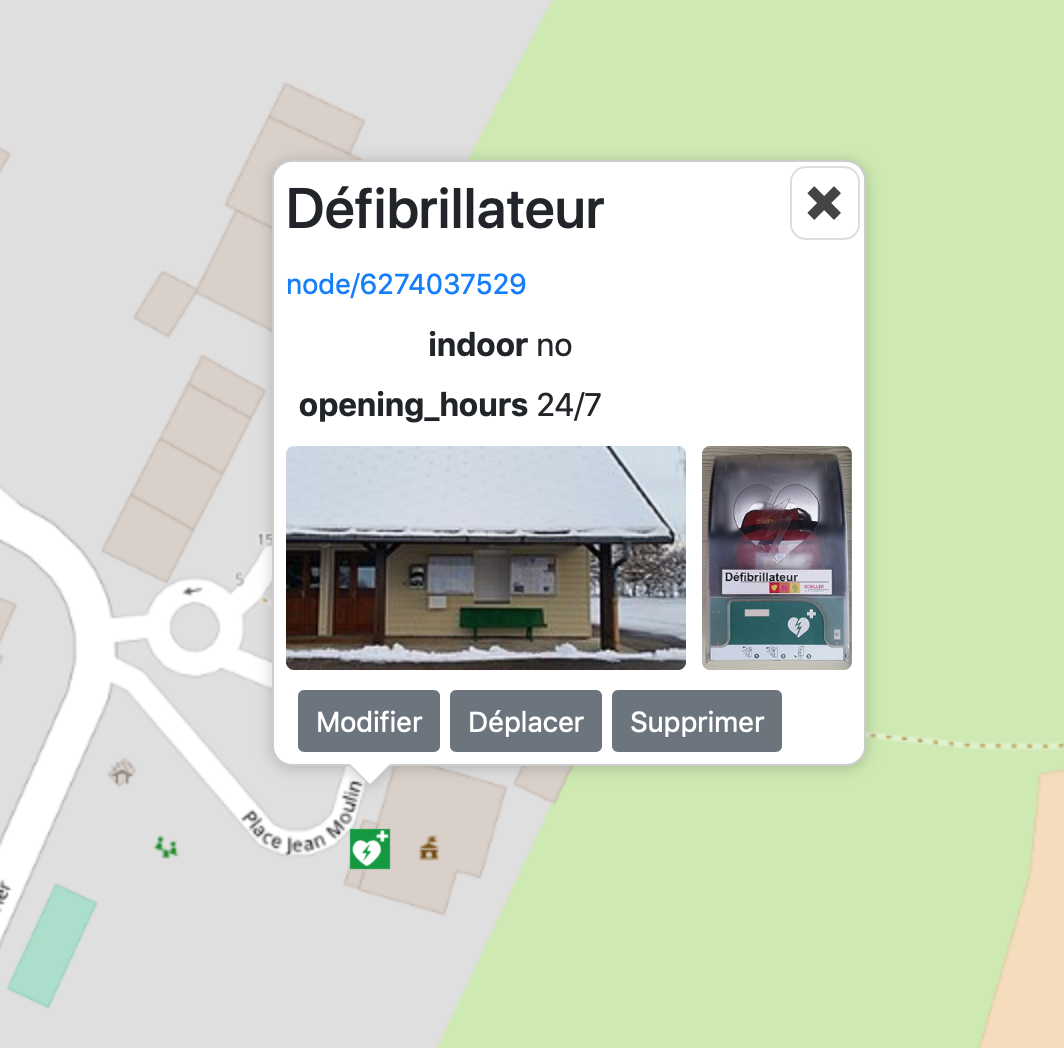The height and width of the screenshot is (1048, 1064).
Task: Select the green defibrillator map marker
Action: (x=369, y=849)
